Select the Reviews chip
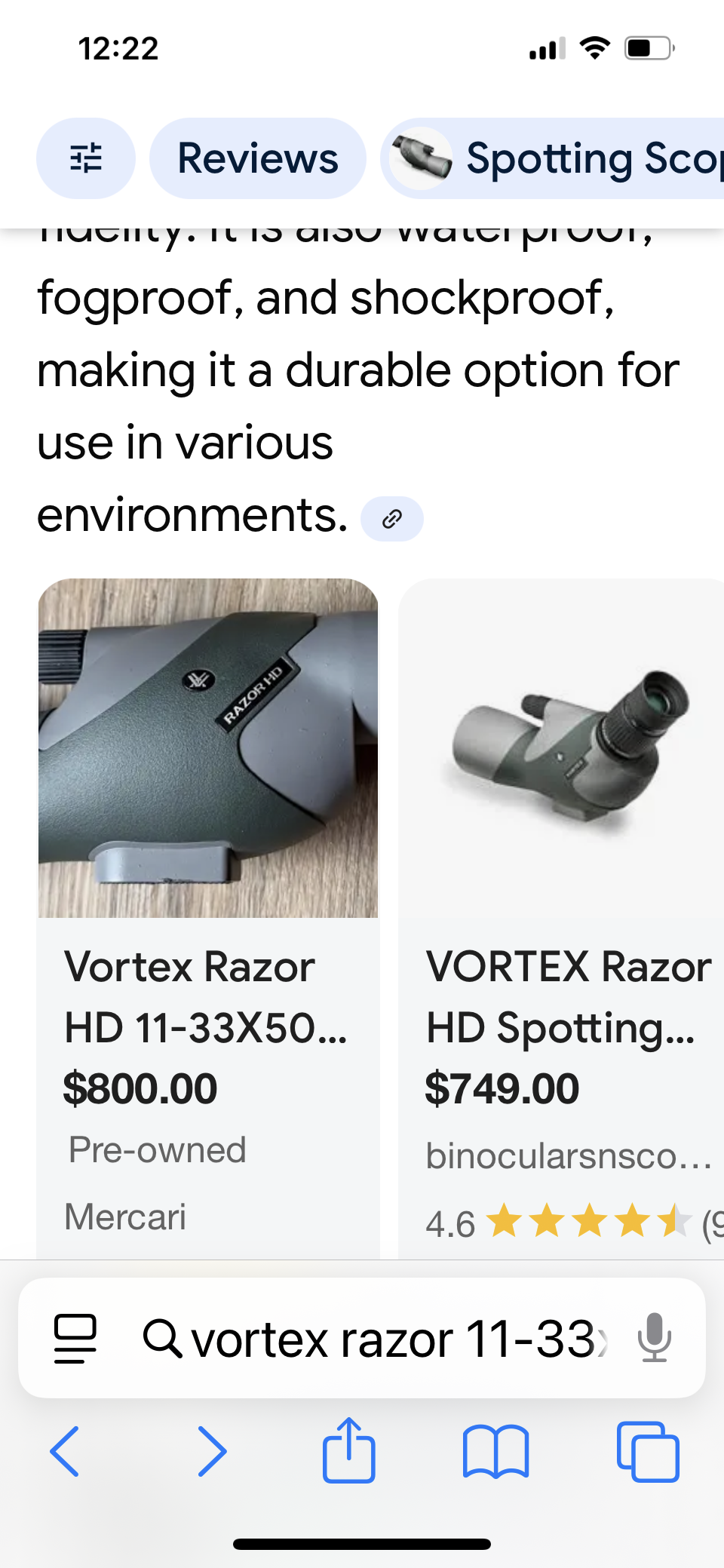This screenshot has height=1568, width=724. click(257, 158)
